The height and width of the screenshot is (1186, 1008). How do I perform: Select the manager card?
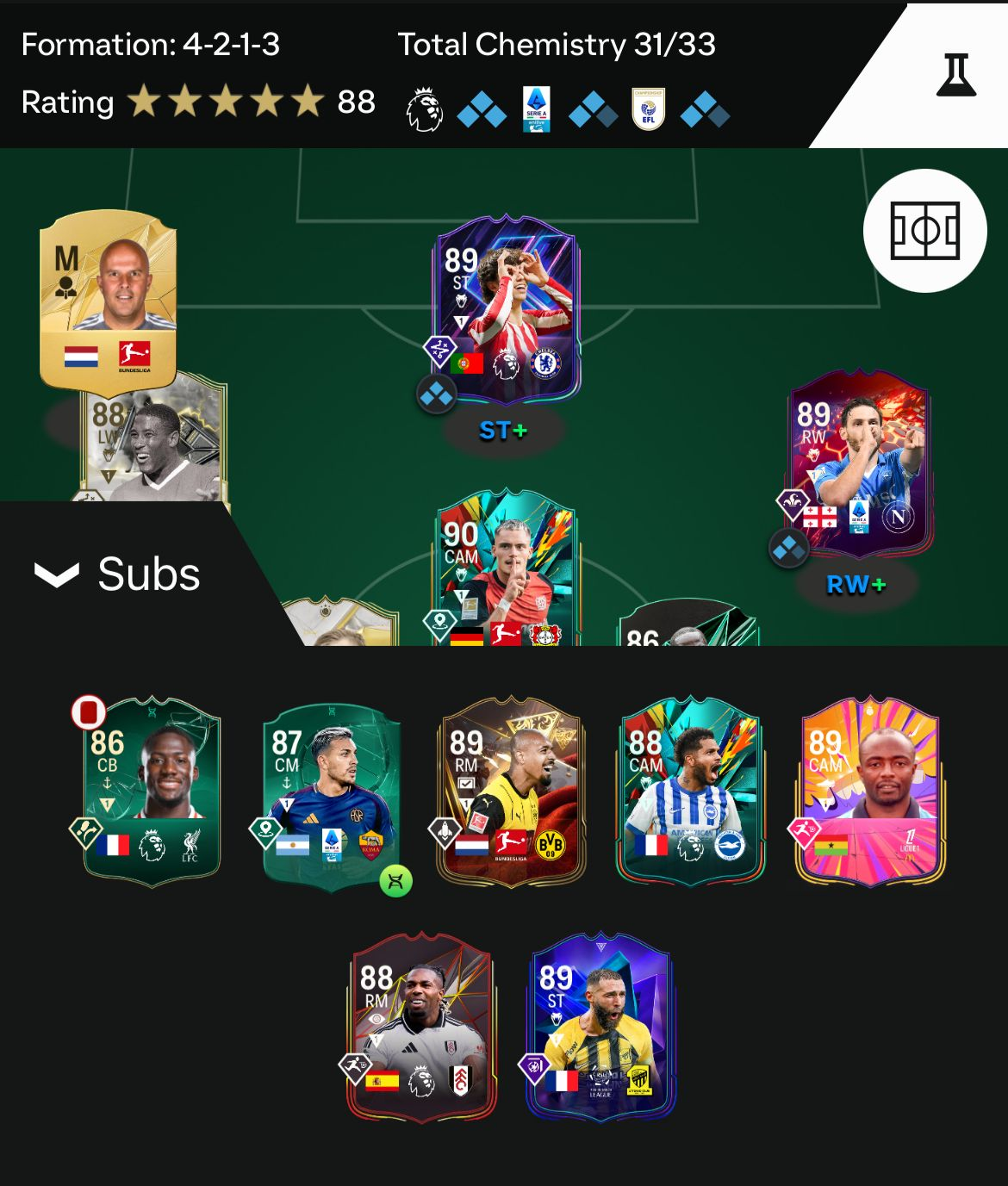tap(108, 298)
